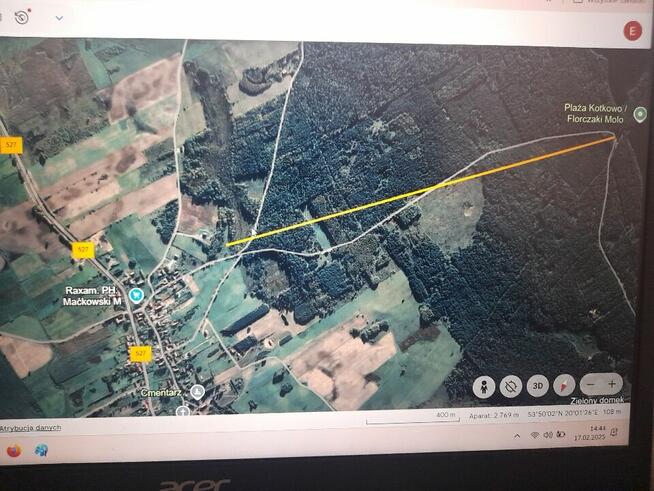Open Street View pegman control

(484, 384)
